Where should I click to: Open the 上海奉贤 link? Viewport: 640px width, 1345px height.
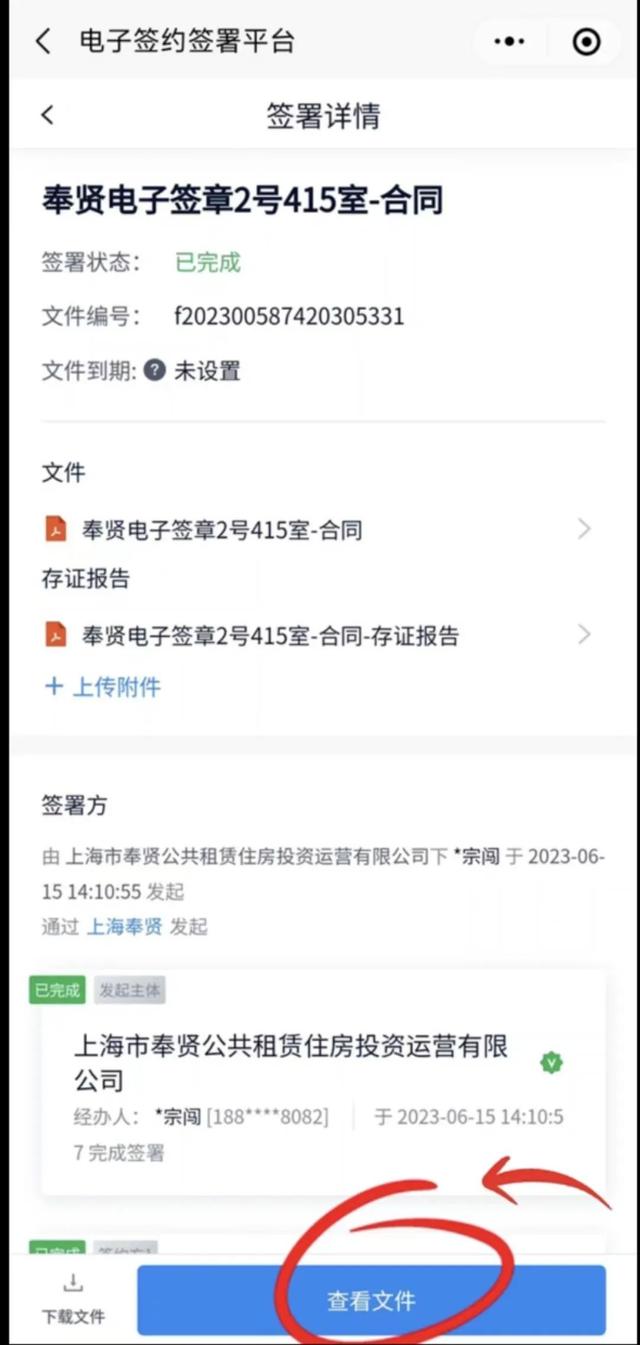124,927
